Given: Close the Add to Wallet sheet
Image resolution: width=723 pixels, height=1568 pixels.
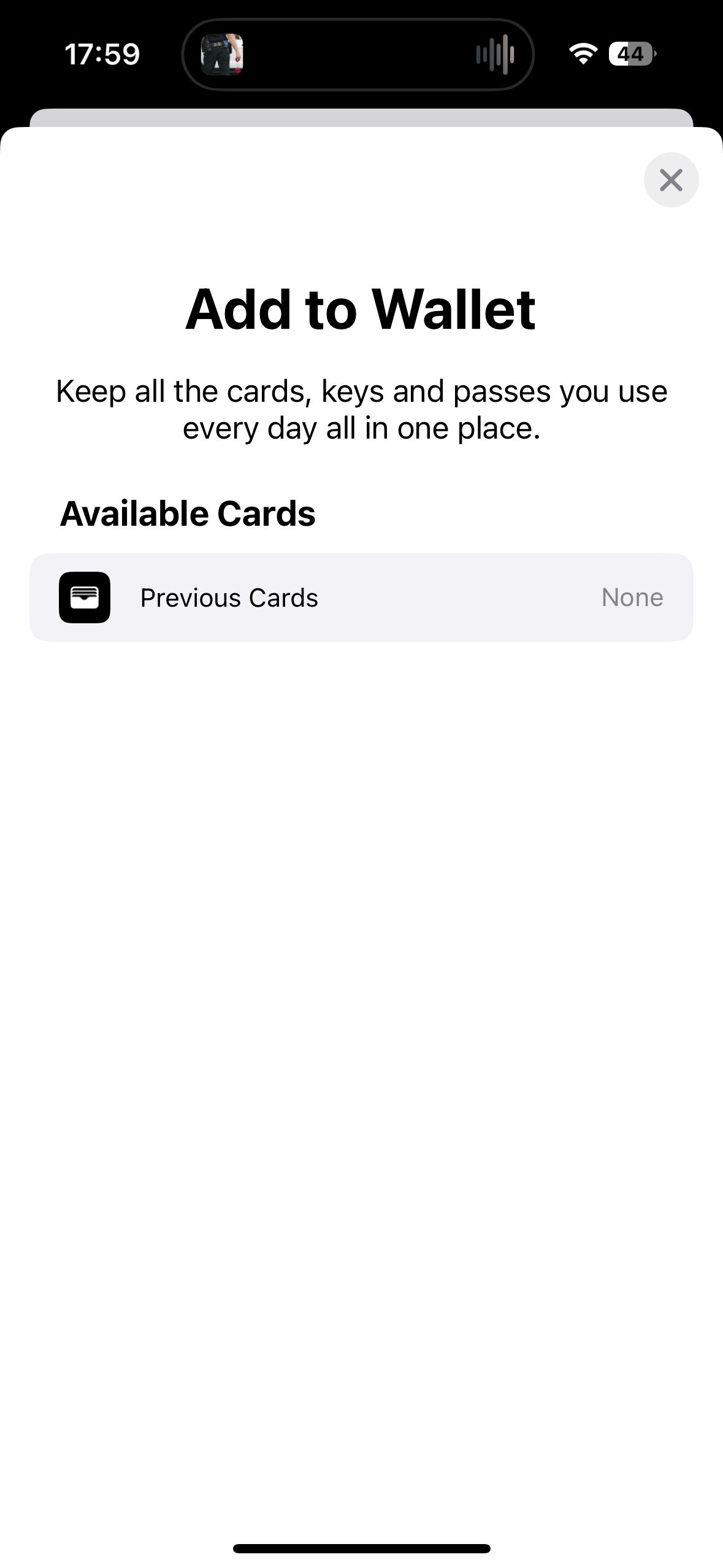Looking at the screenshot, I should (671, 180).
